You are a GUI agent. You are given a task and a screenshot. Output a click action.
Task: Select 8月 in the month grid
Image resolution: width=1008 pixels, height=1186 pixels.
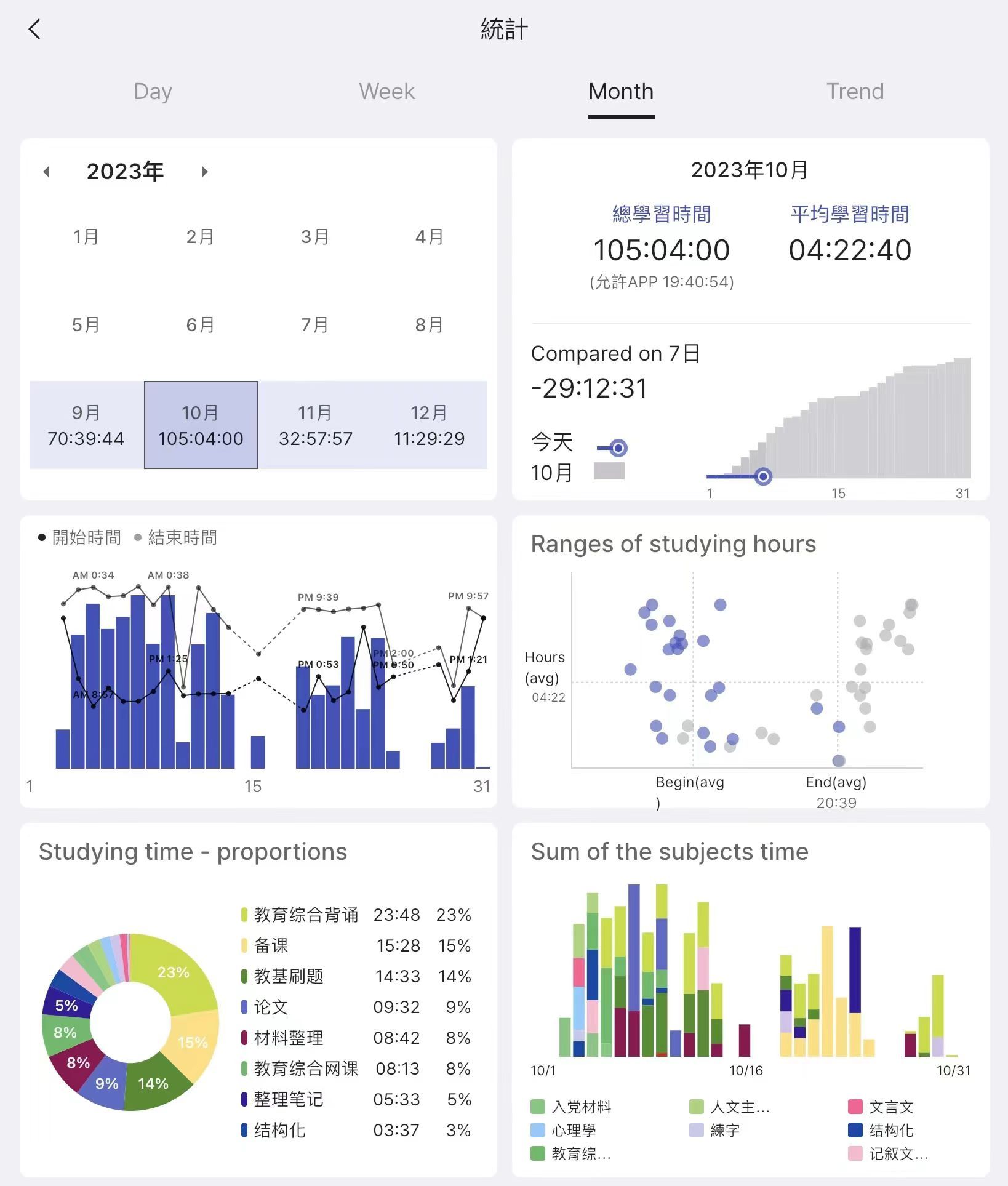430,325
